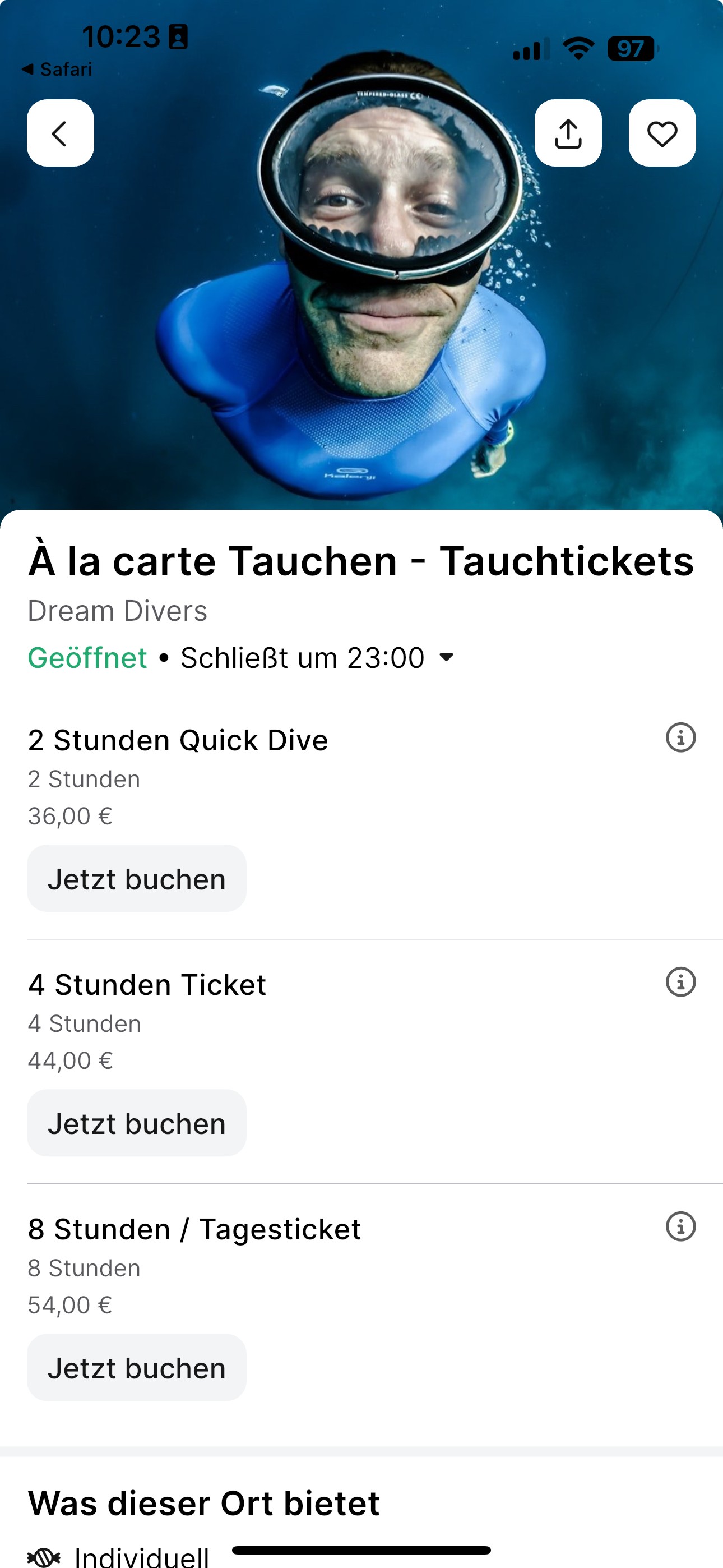Tap Jetzt buchen for the Tagesticket
Viewport: 723px width, 1568px height.
click(136, 1368)
